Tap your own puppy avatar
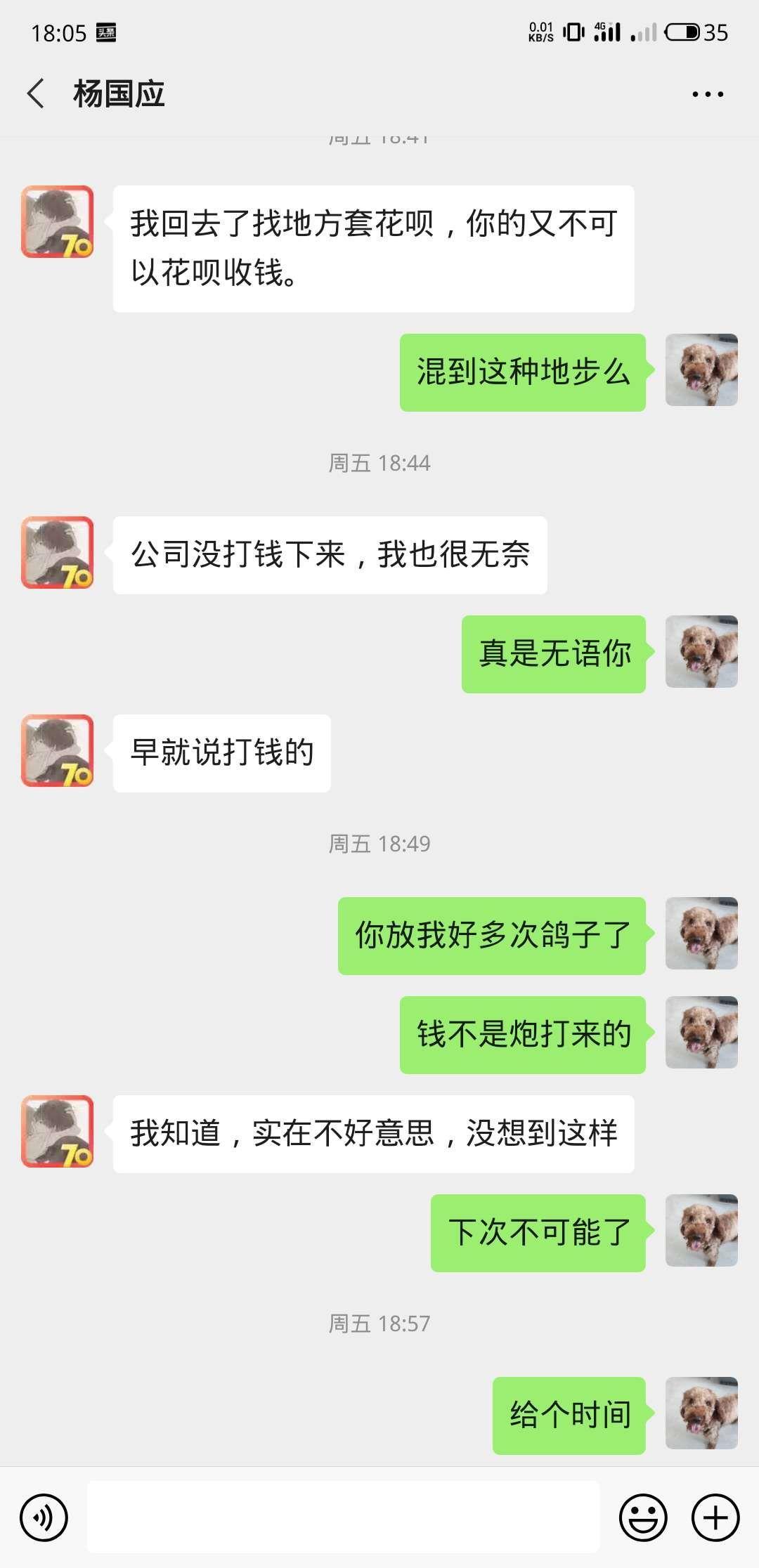This screenshot has height=1568, width=759. [x=703, y=370]
